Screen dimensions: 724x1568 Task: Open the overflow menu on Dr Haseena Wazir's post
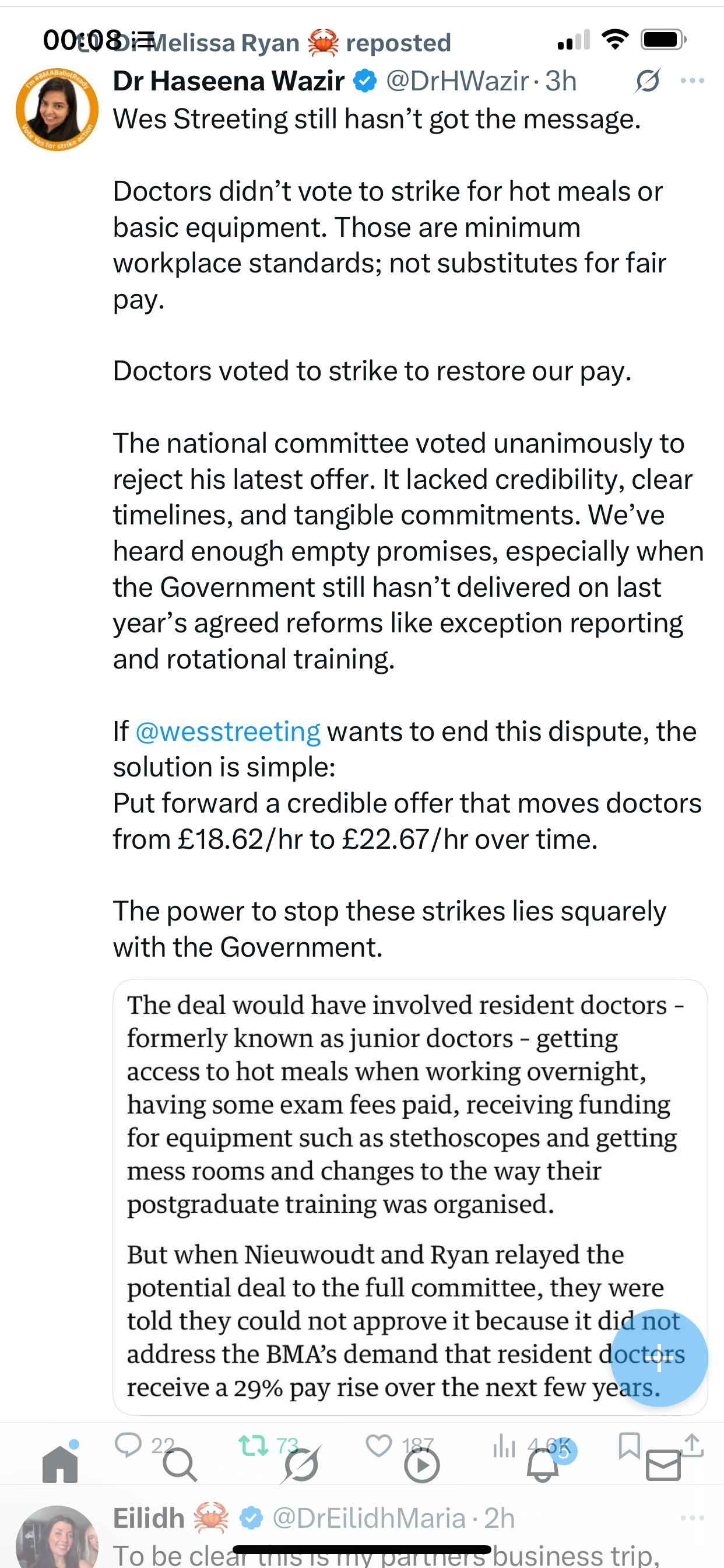[693, 81]
